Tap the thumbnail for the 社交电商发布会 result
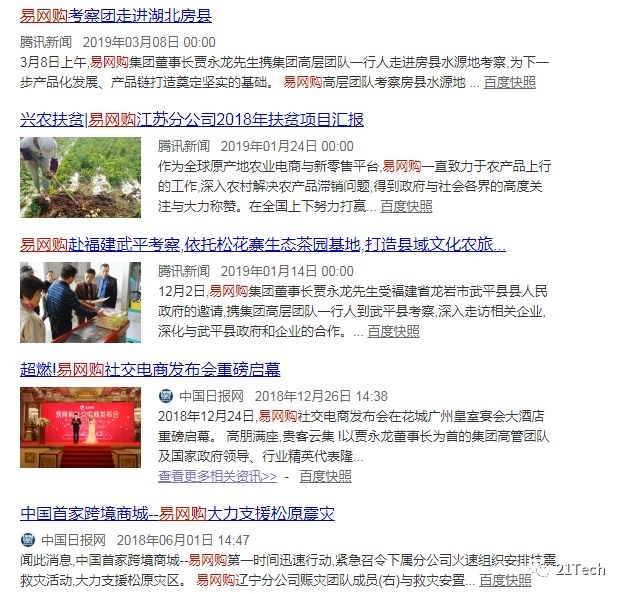 click(80, 427)
